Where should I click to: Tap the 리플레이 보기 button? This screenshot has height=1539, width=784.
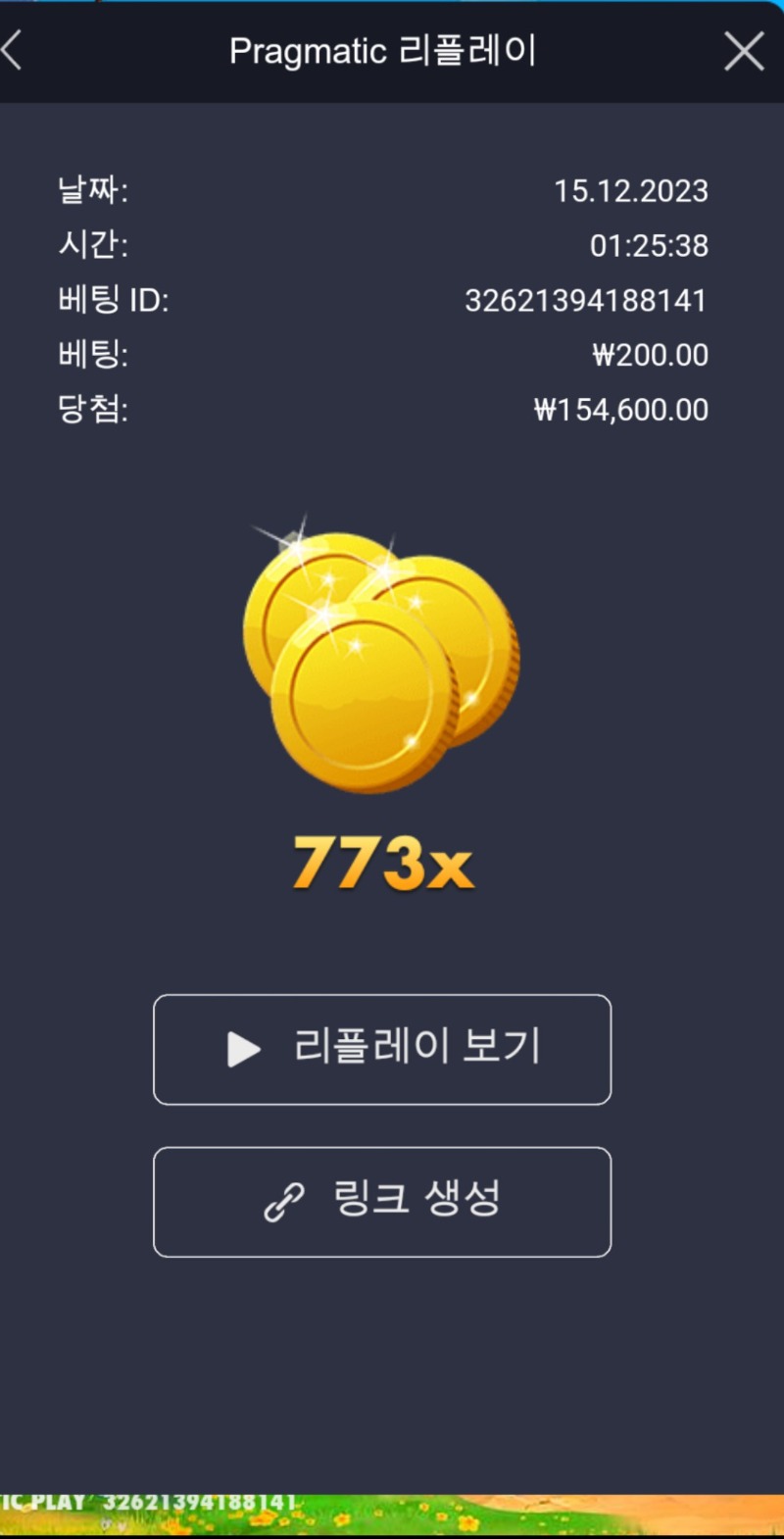coord(382,1049)
